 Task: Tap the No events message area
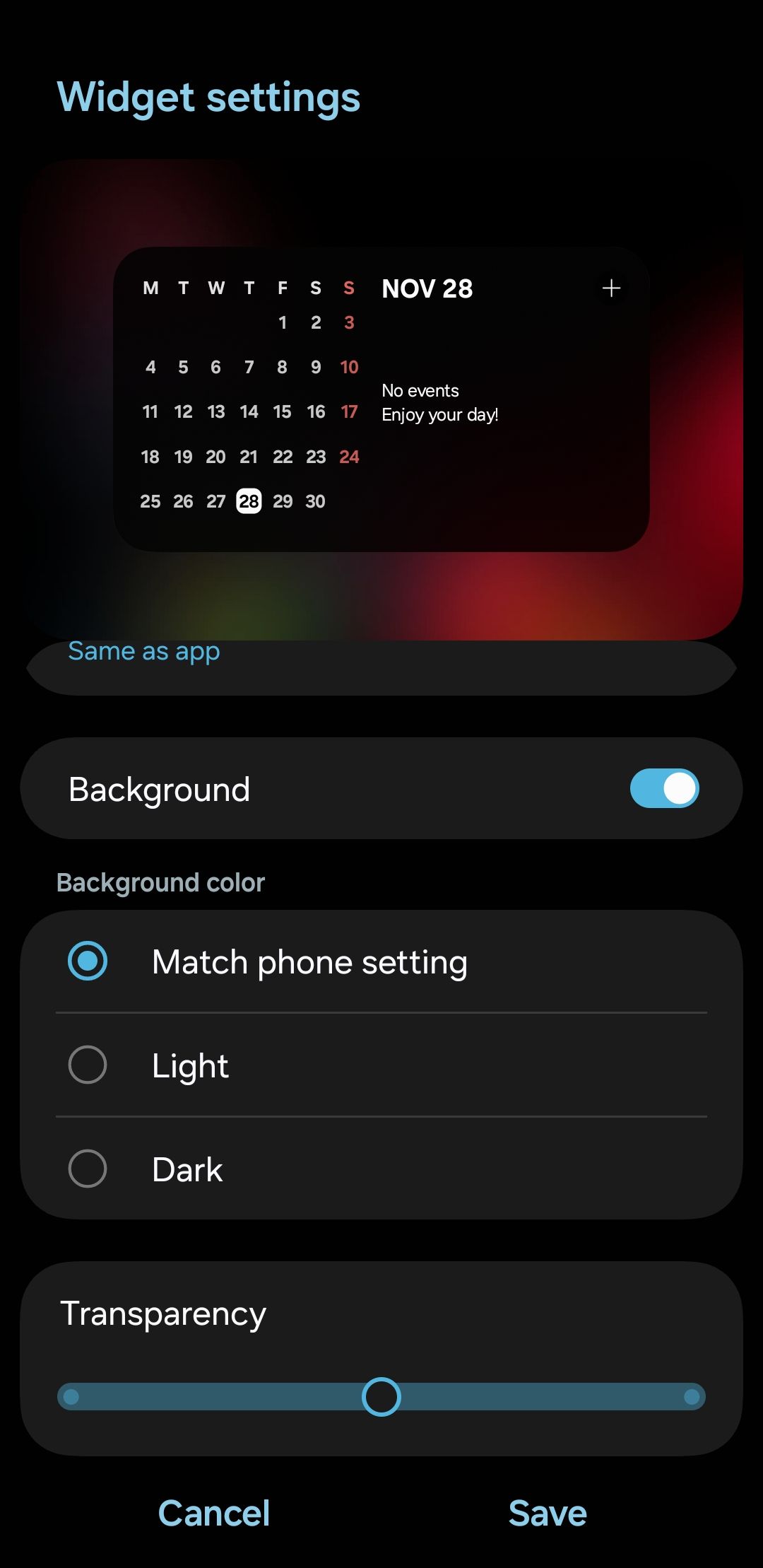coord(420,390)
